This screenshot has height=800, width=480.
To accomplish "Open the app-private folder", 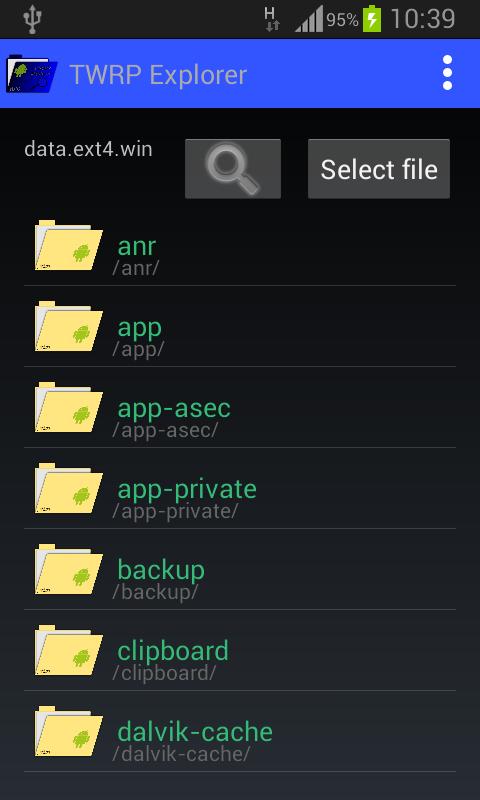I will coord(240,489).
